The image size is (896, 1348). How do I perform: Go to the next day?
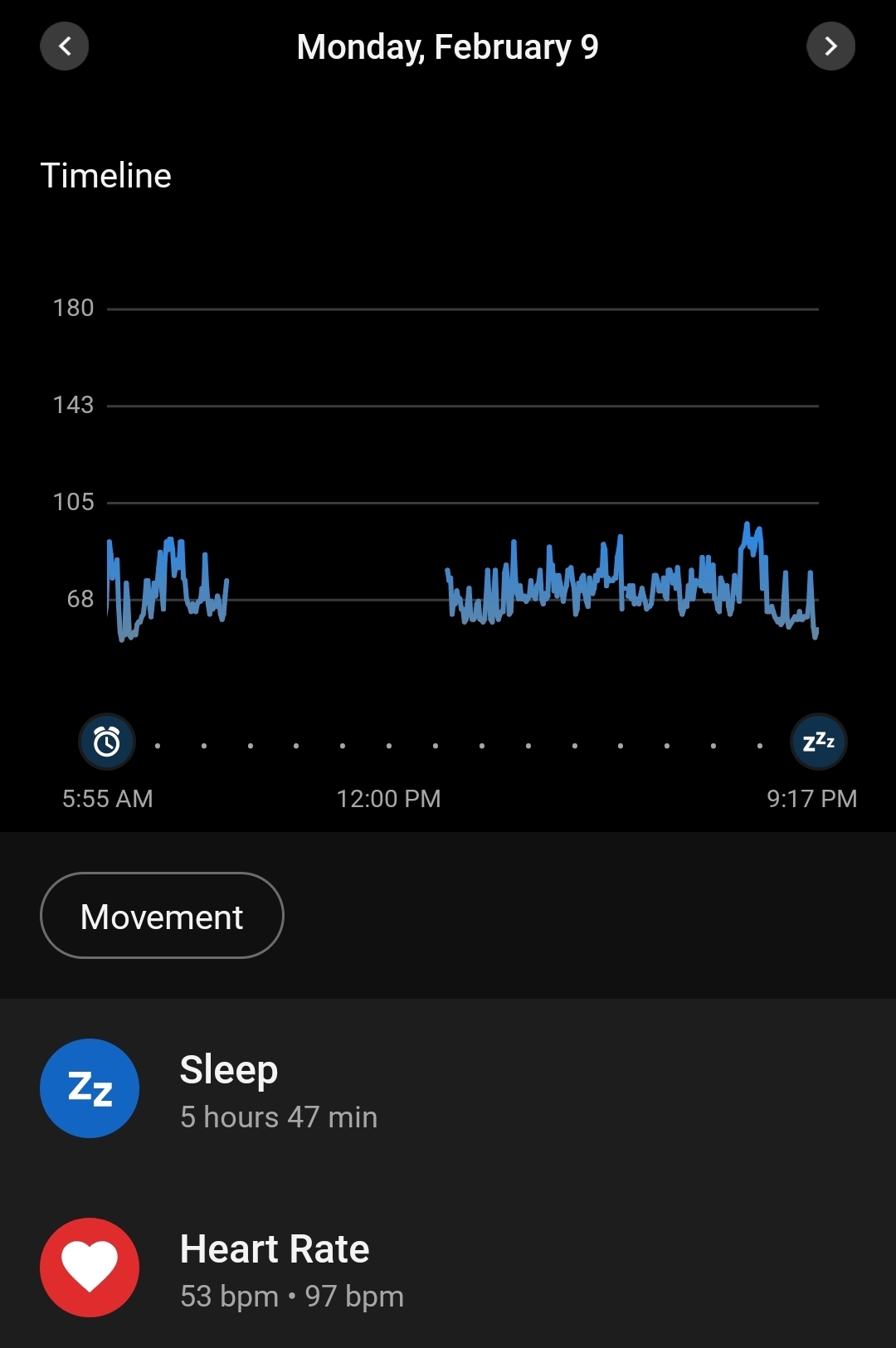830,46
